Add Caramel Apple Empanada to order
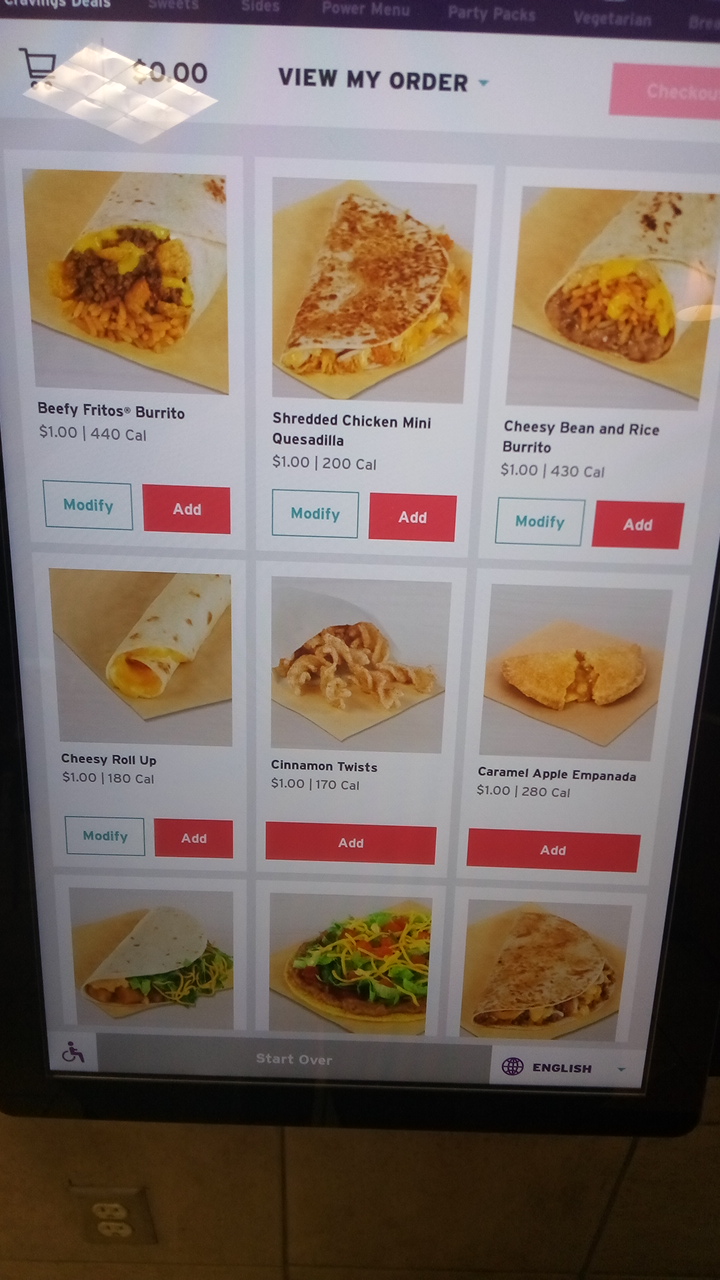The width and height of the screenshot is (720, 1280). [x=553, y=850]
